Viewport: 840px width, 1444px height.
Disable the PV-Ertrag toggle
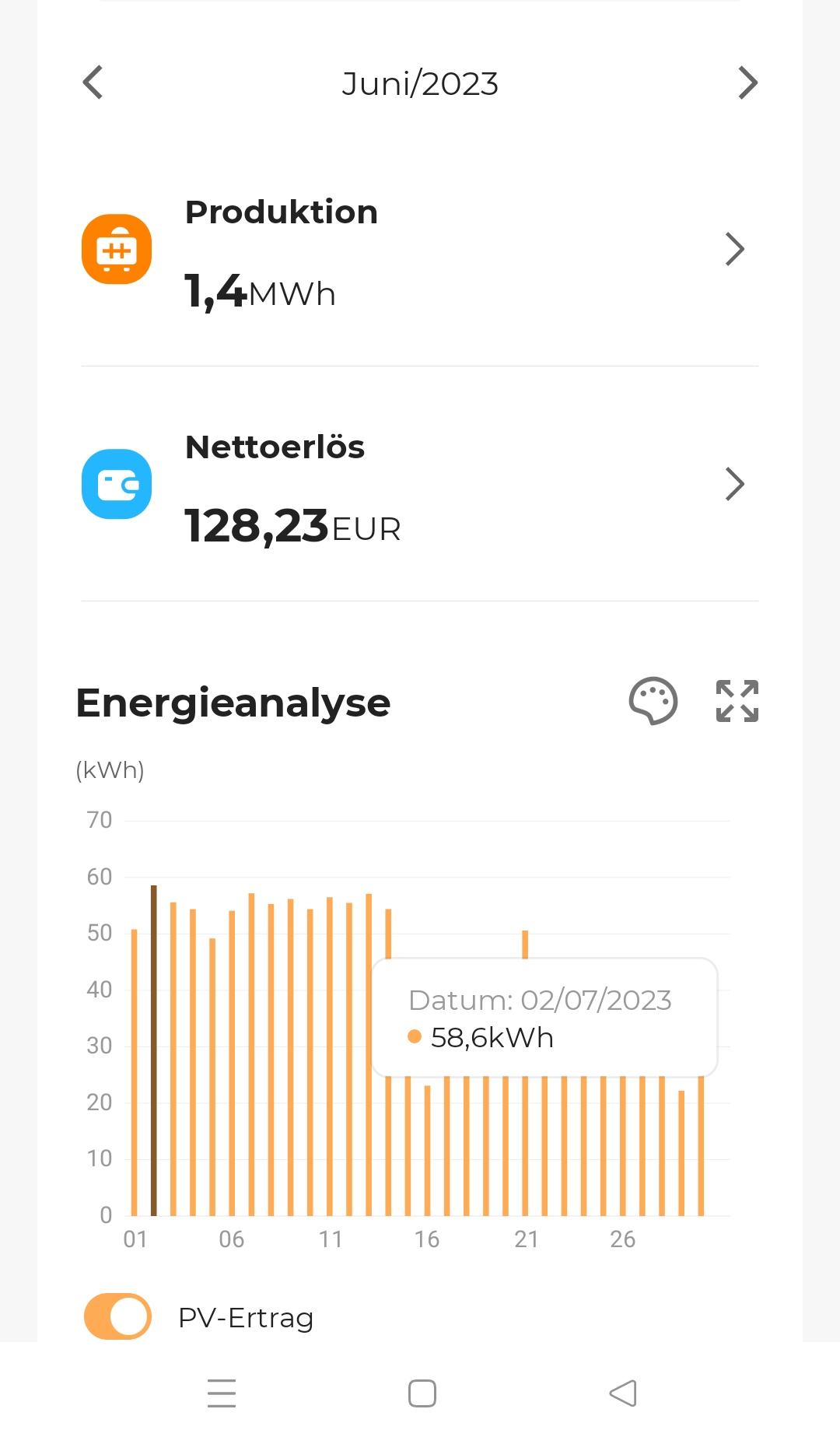coord(118,1316)
